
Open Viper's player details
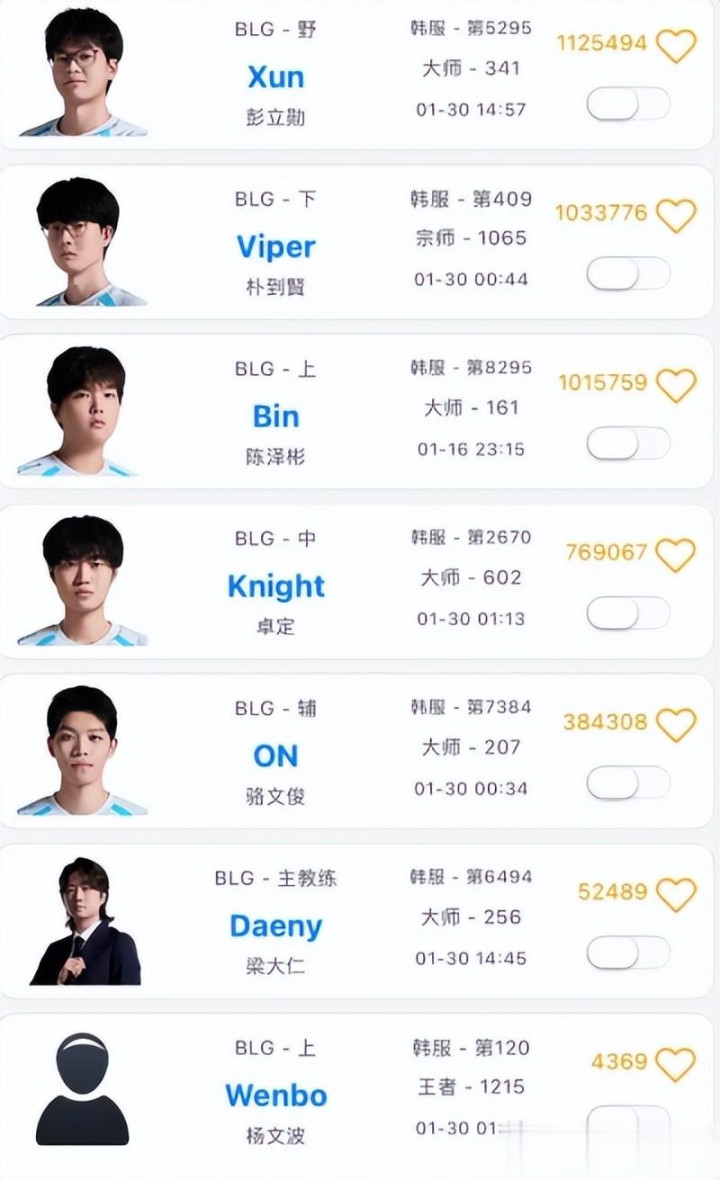pyautogui.click(x=276, y=247)
